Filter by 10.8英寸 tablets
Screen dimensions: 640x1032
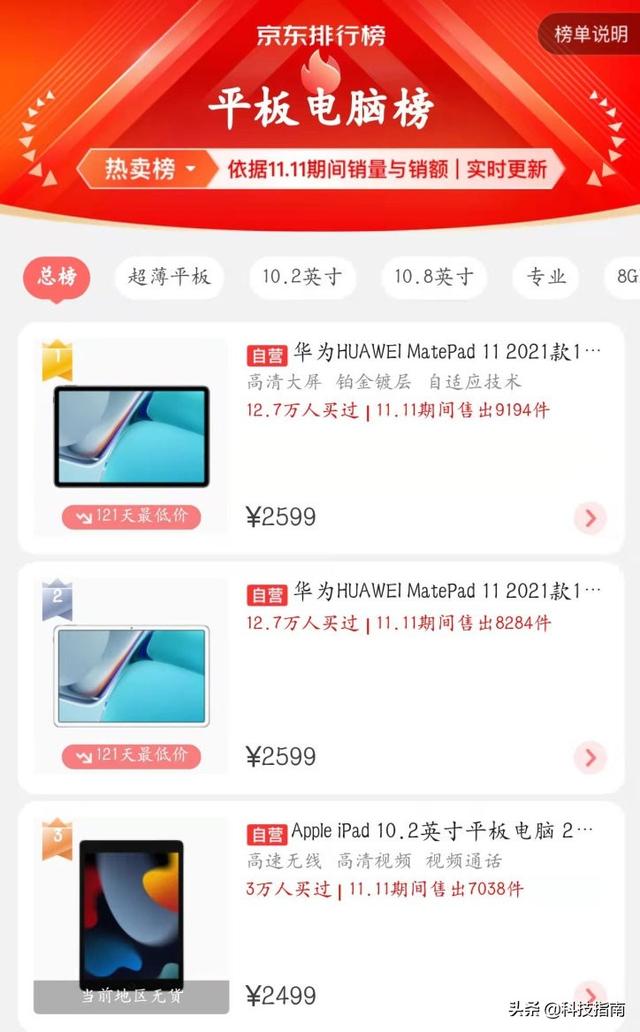433,277
